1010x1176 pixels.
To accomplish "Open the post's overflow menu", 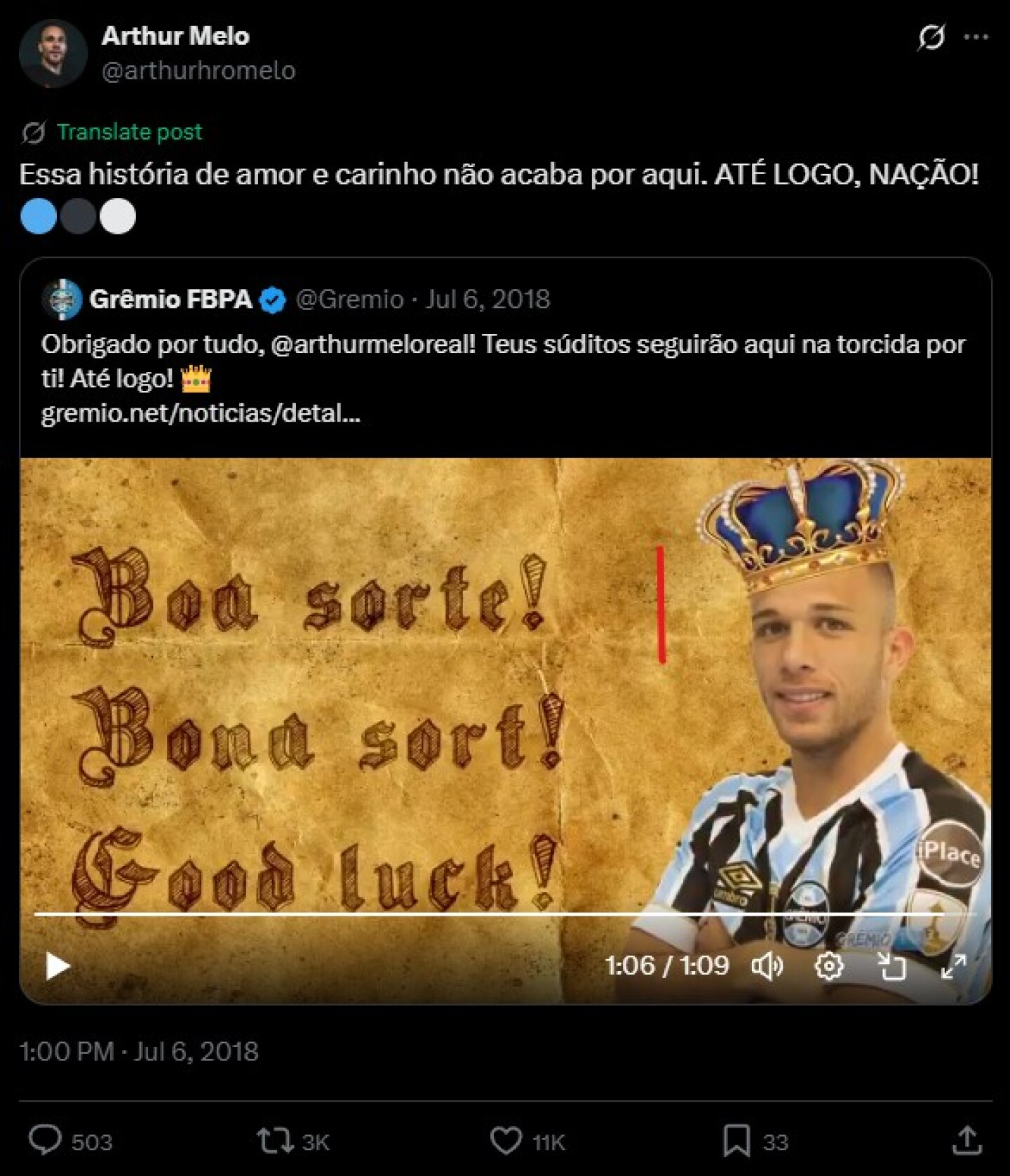I will [x=976, y=36].
